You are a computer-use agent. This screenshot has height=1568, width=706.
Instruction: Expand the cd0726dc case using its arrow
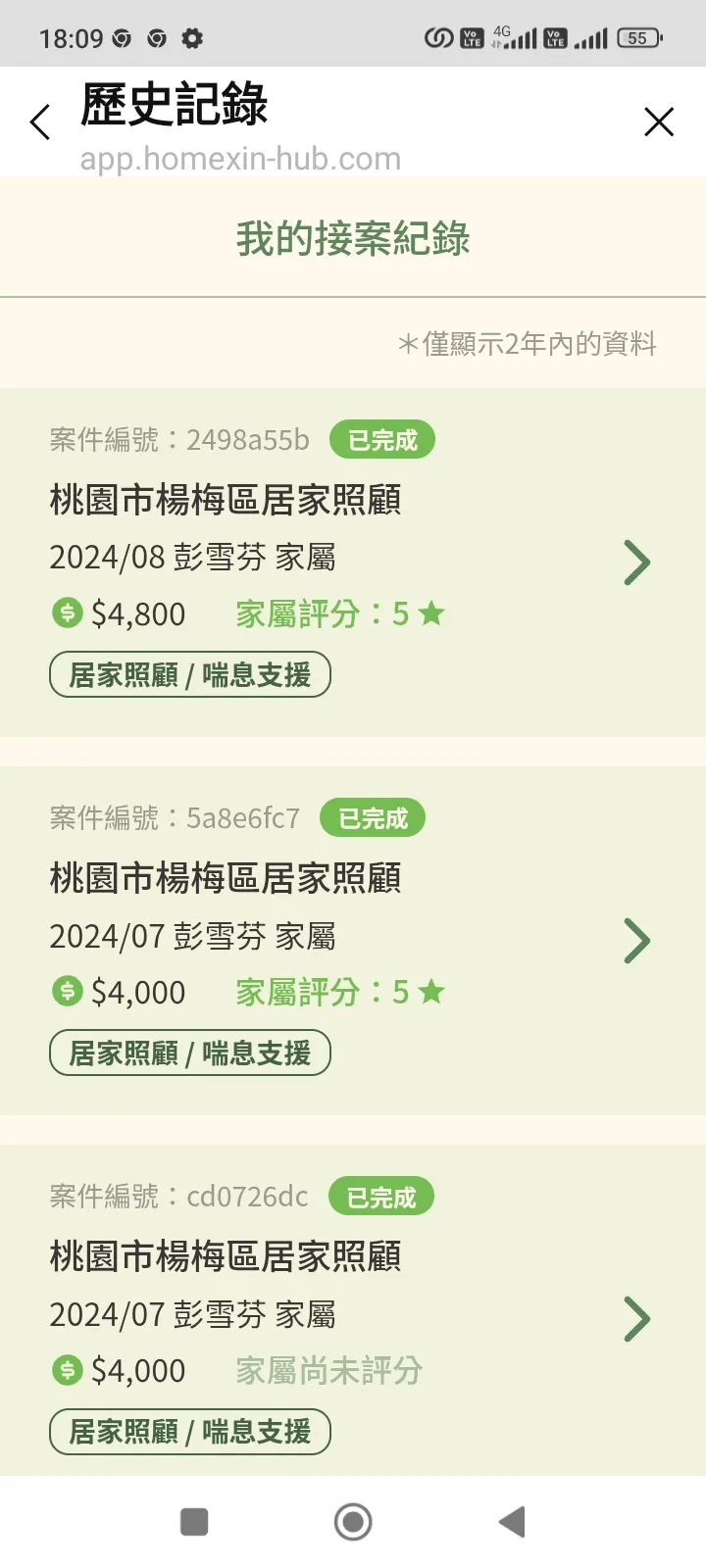coord(636,1319)
